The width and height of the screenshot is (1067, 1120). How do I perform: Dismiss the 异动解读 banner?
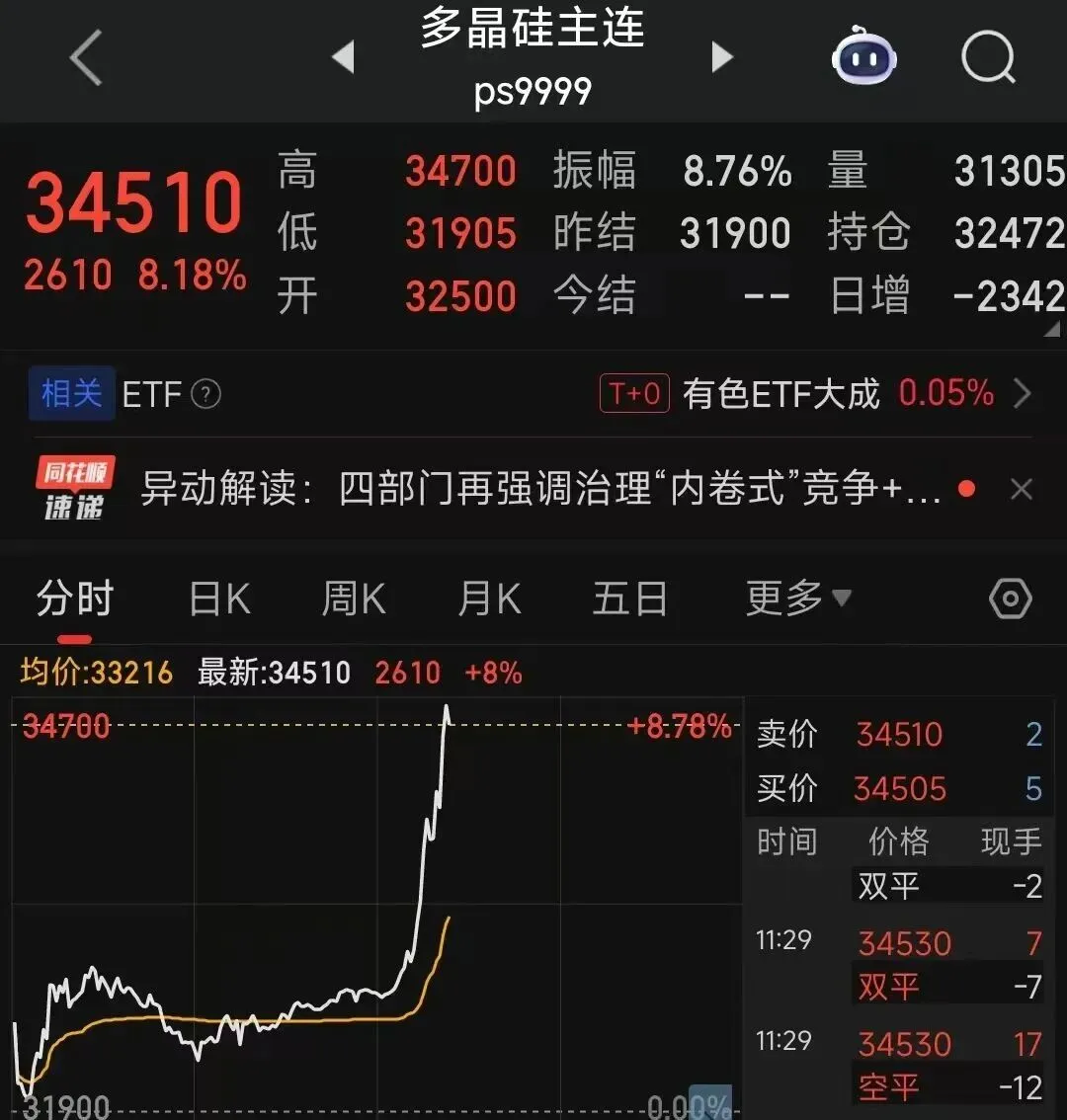(1022, 489)
